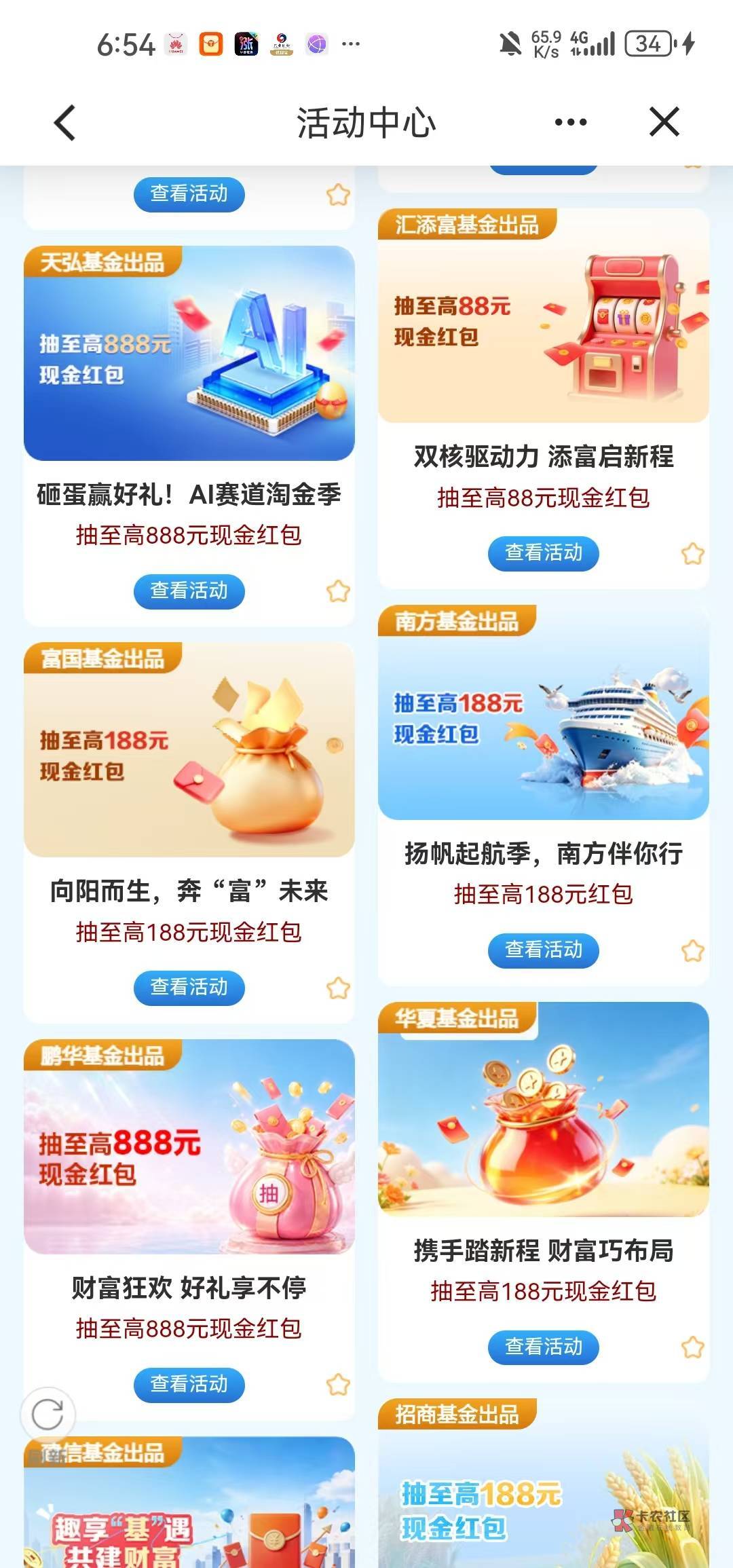Tap 查看活动 under 双核驱动力 添富启新程
This screenshot has height=1568, width=733.
pos(544,553)
